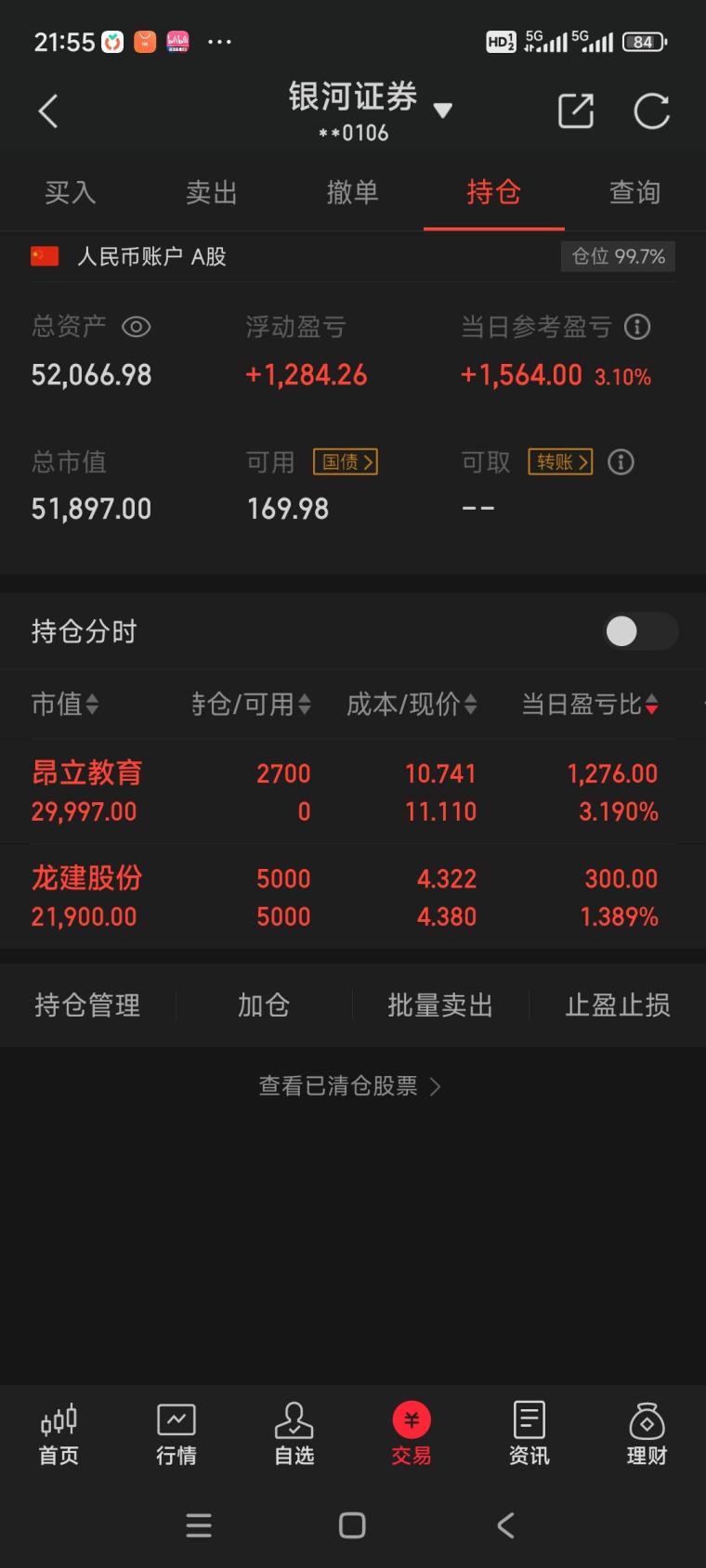This screenshot has height=1568, width=706.
Task: Open 持仓管理
Action: (x=87, y=1005)
